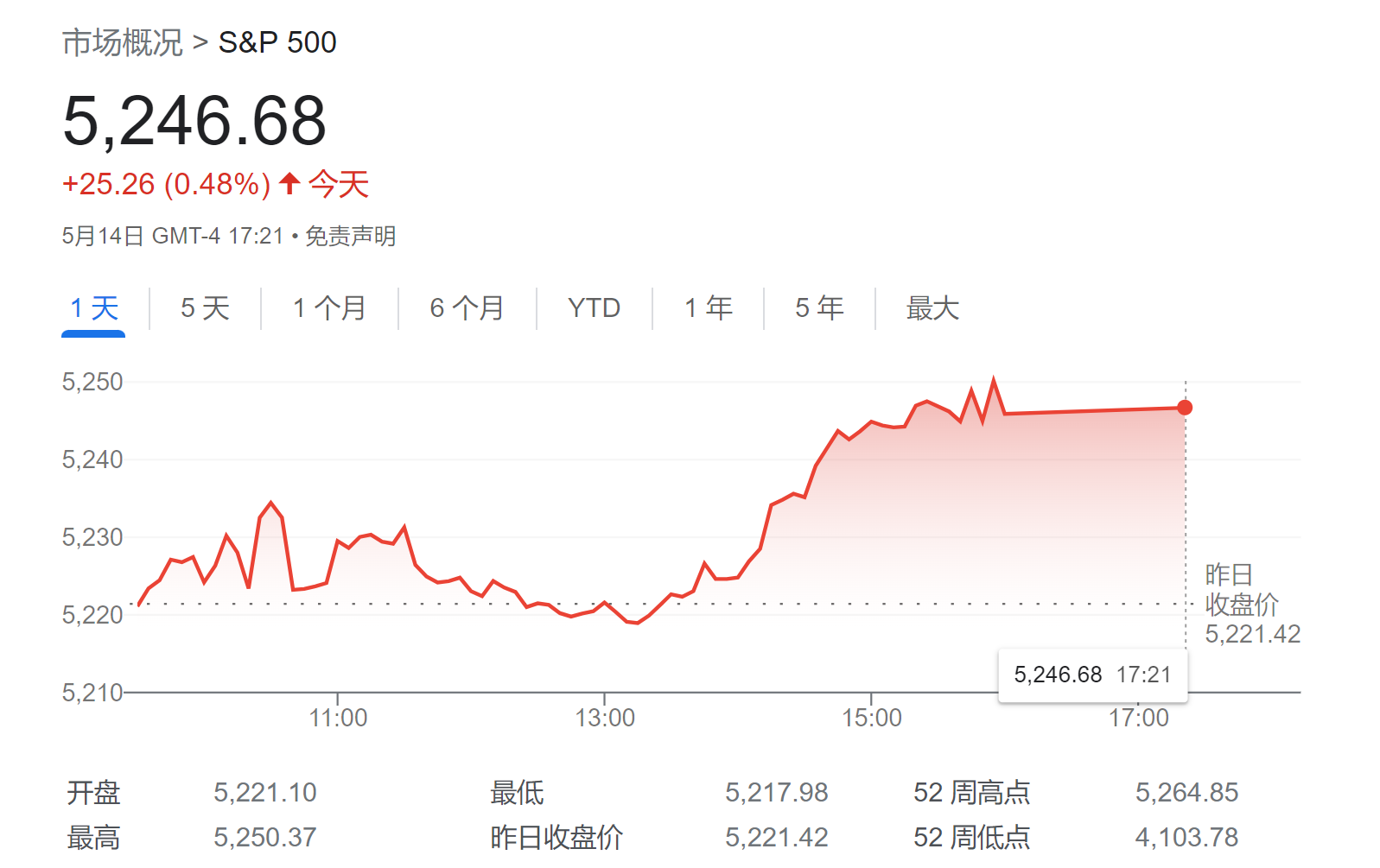Switch to the 1 个月 chart range
1380x868 pixels.
click(x=329, y=308)
